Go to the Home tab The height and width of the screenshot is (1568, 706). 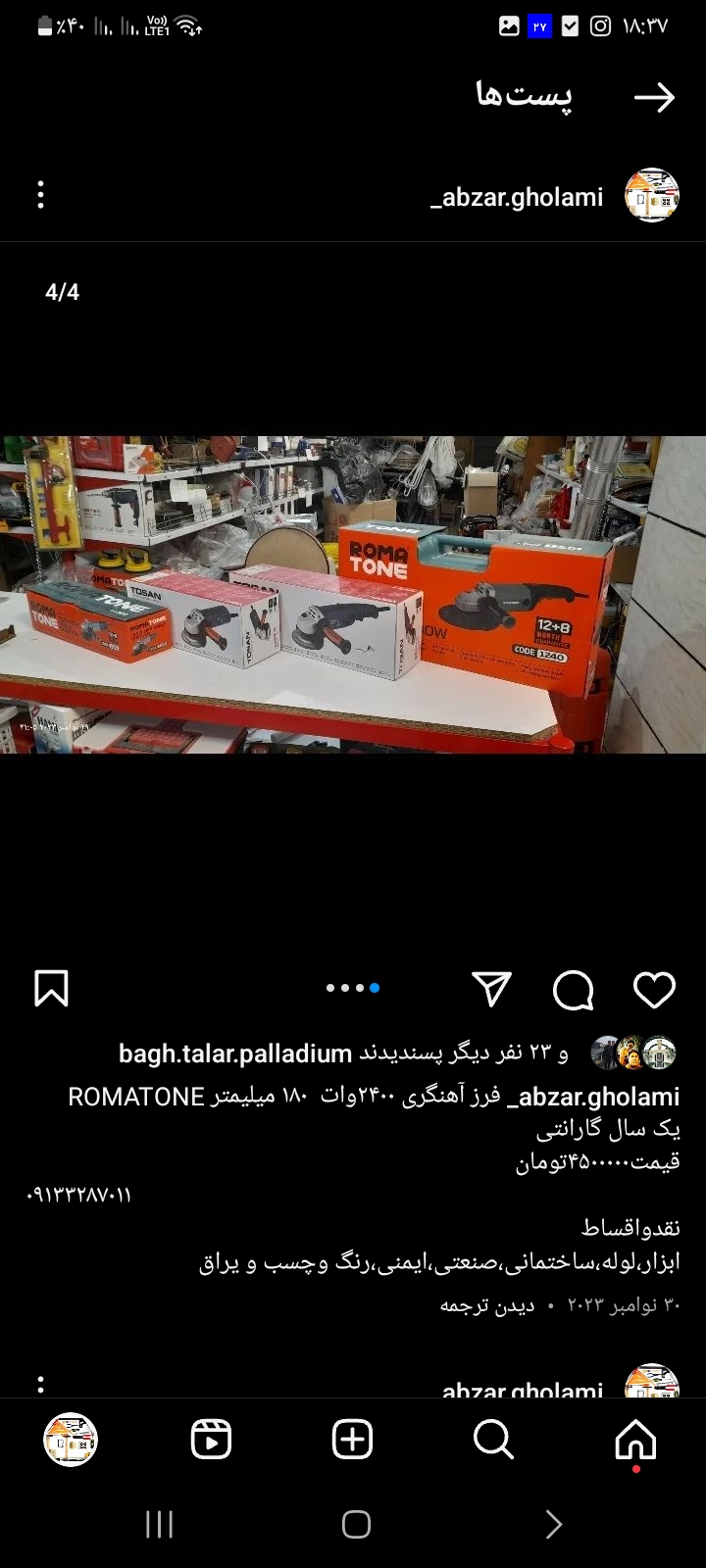(x=635, y=1440)
